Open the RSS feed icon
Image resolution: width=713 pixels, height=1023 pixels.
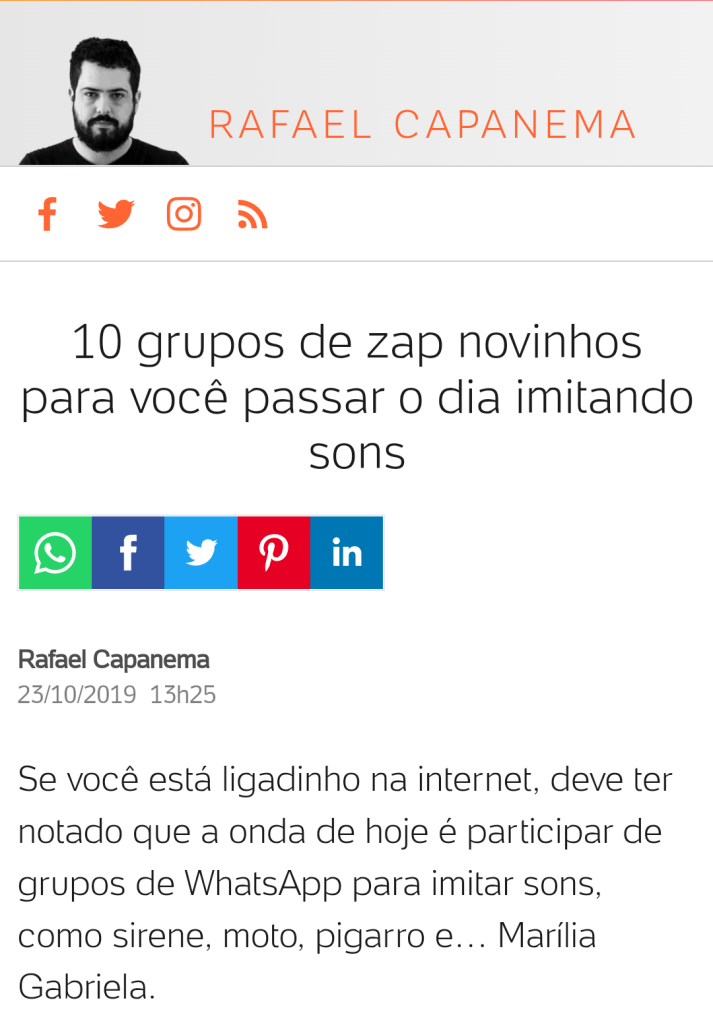252,214
